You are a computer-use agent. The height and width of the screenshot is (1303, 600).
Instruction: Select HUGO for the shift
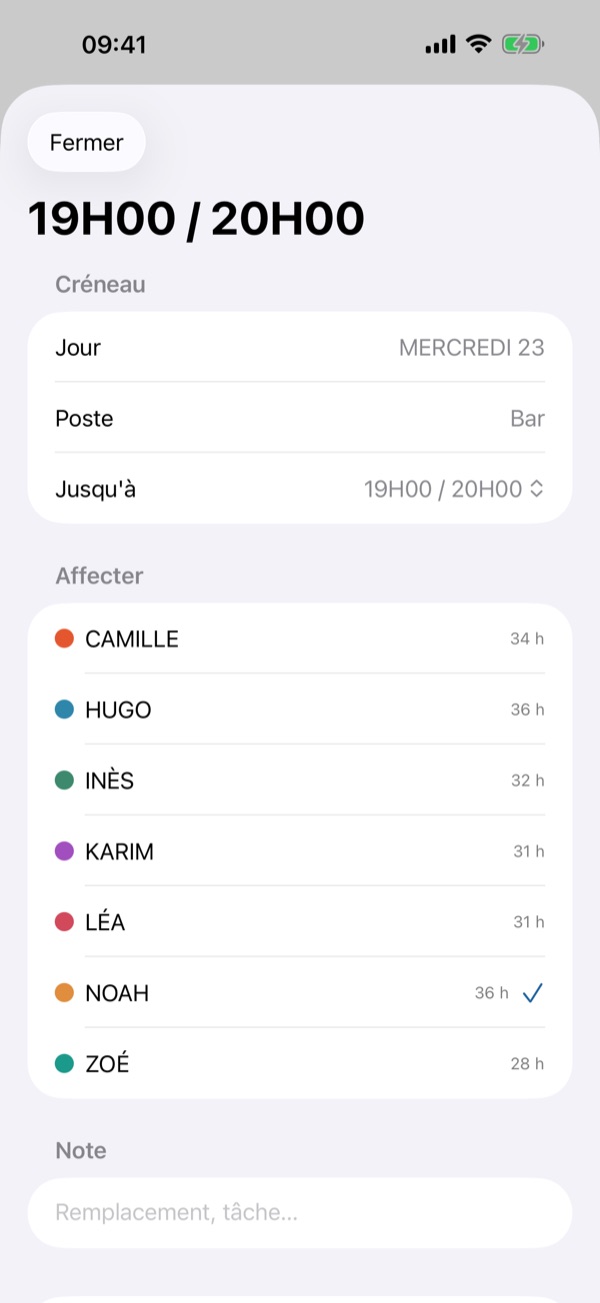click(300, 709)
